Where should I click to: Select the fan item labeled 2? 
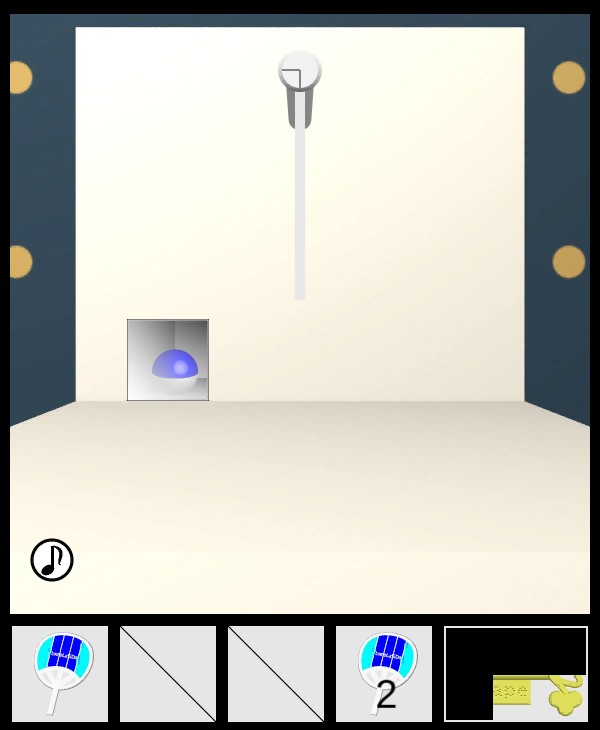(x=384, y=673)
